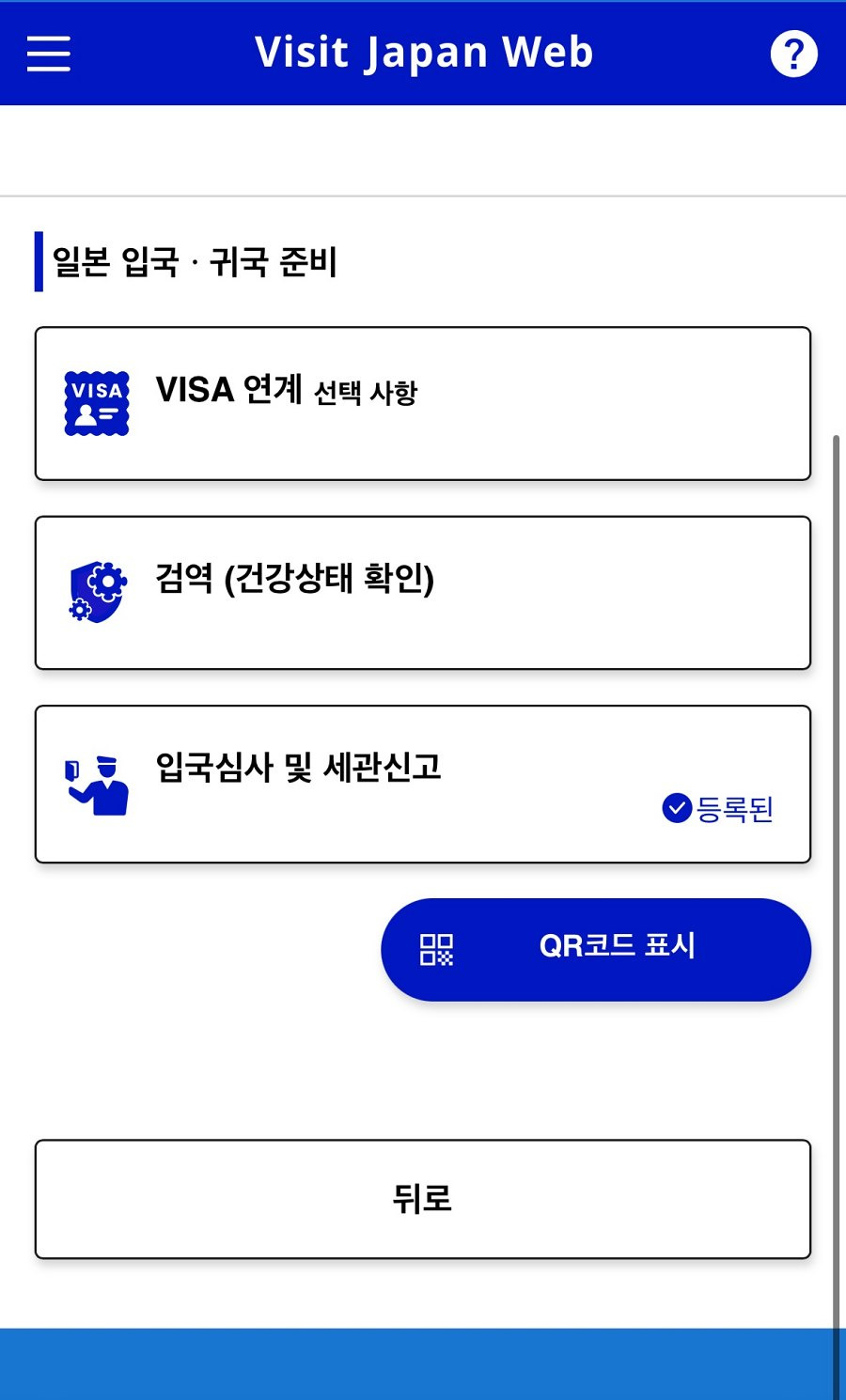Click the blue bar beside the section heading
The image size is (846, 1400).
[38, 263]
